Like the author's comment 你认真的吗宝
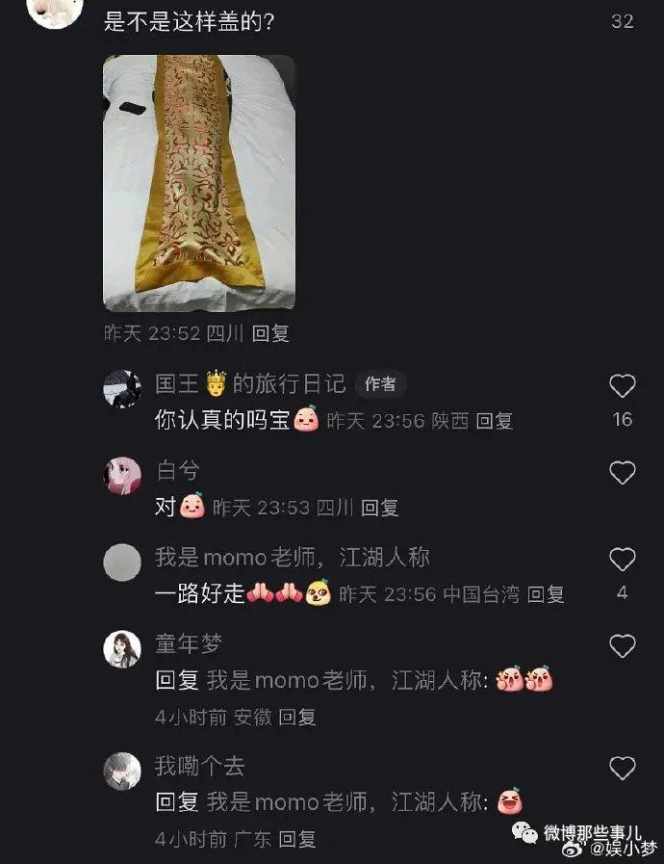 622,387
